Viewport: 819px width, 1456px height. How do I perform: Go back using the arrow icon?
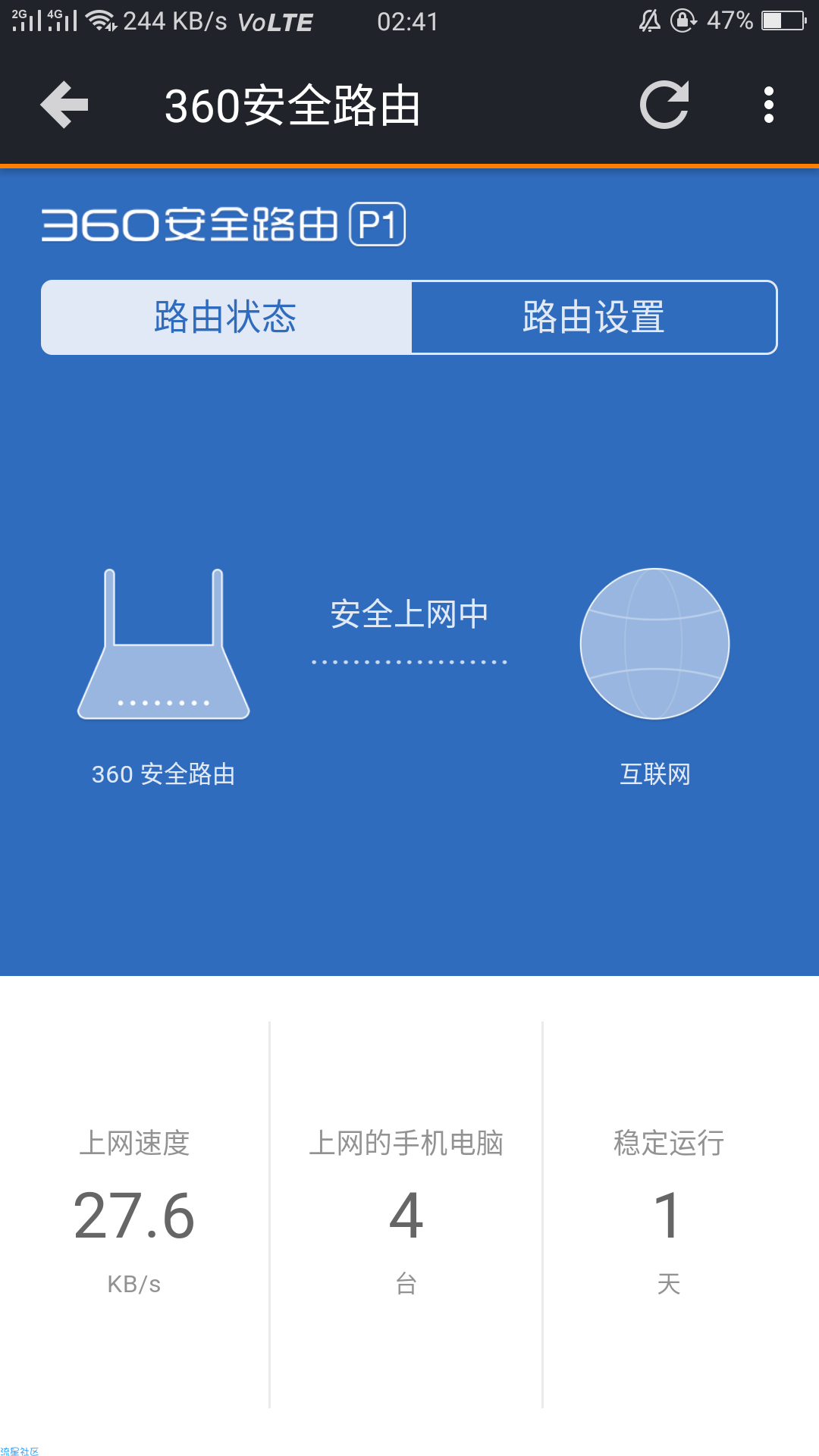(x=64, y=105)
